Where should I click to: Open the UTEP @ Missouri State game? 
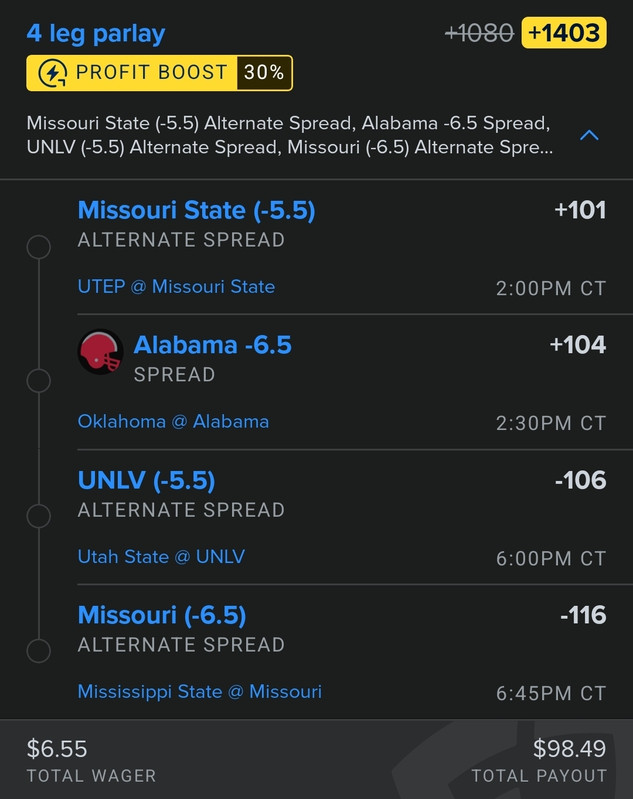(176, 287)
